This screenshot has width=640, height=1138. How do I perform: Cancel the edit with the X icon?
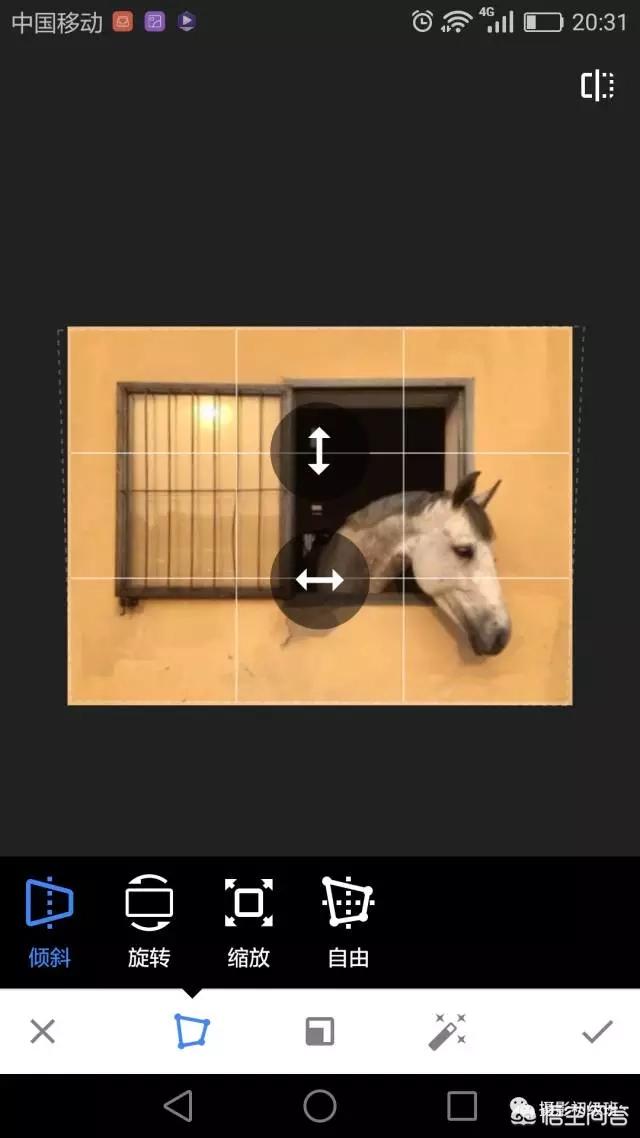(42, 1031)
